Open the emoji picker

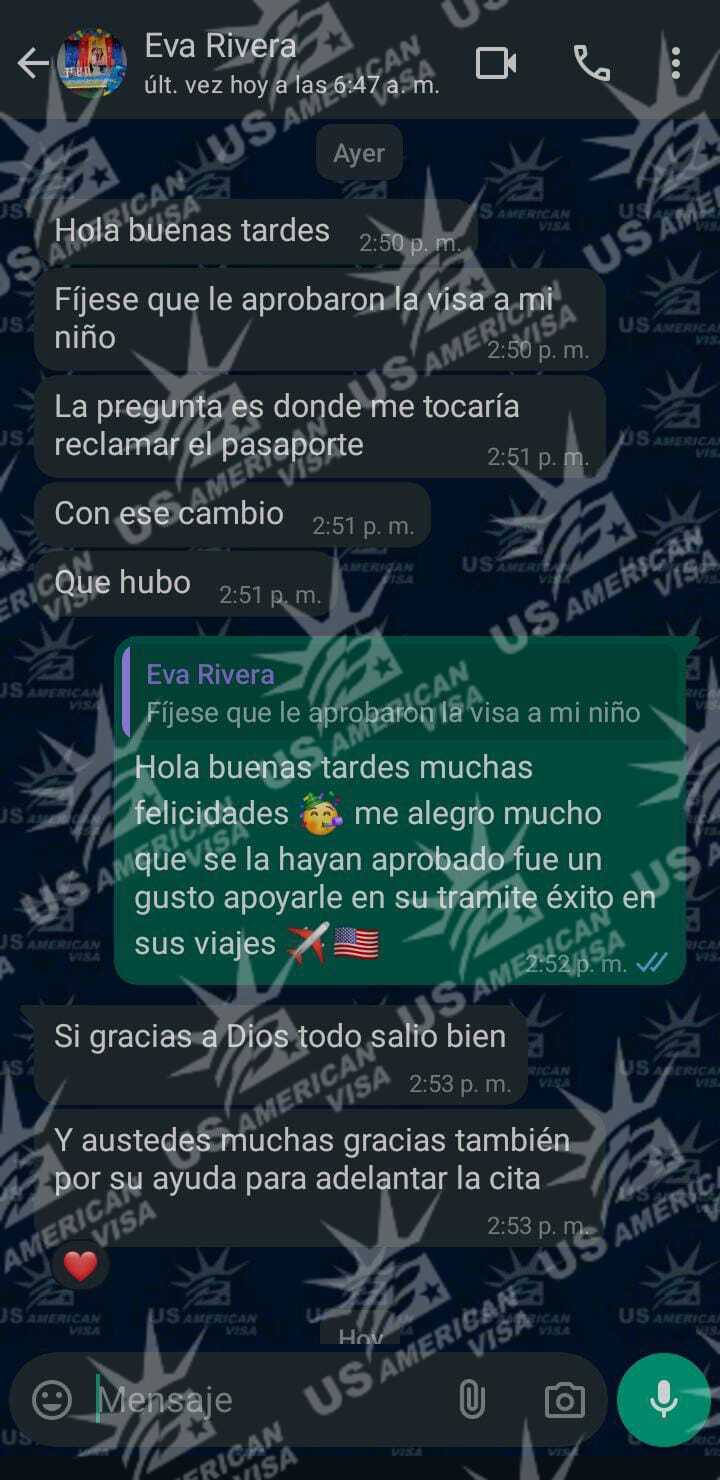pyautogui.click(x=52, y=1400)
